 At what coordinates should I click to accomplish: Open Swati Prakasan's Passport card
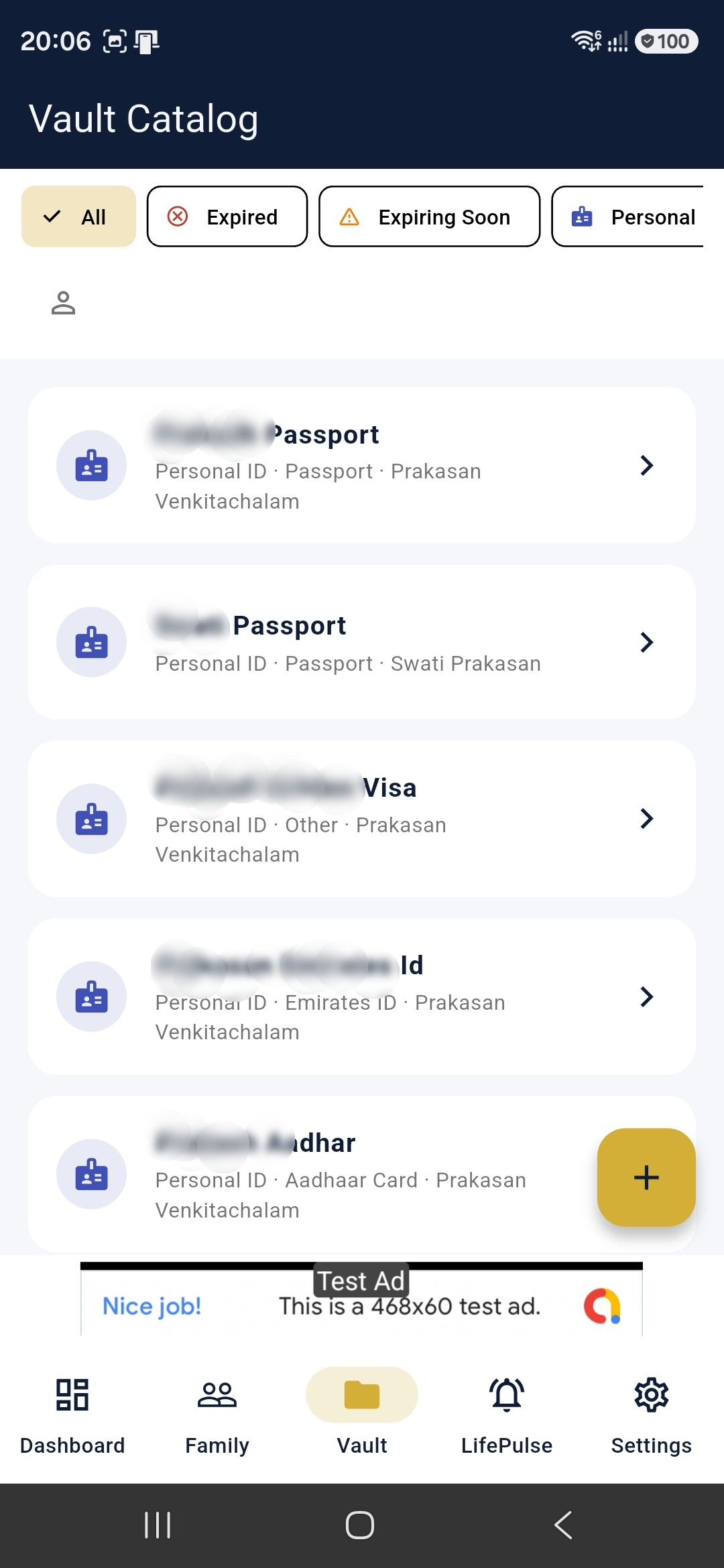(x=362, y=642)
